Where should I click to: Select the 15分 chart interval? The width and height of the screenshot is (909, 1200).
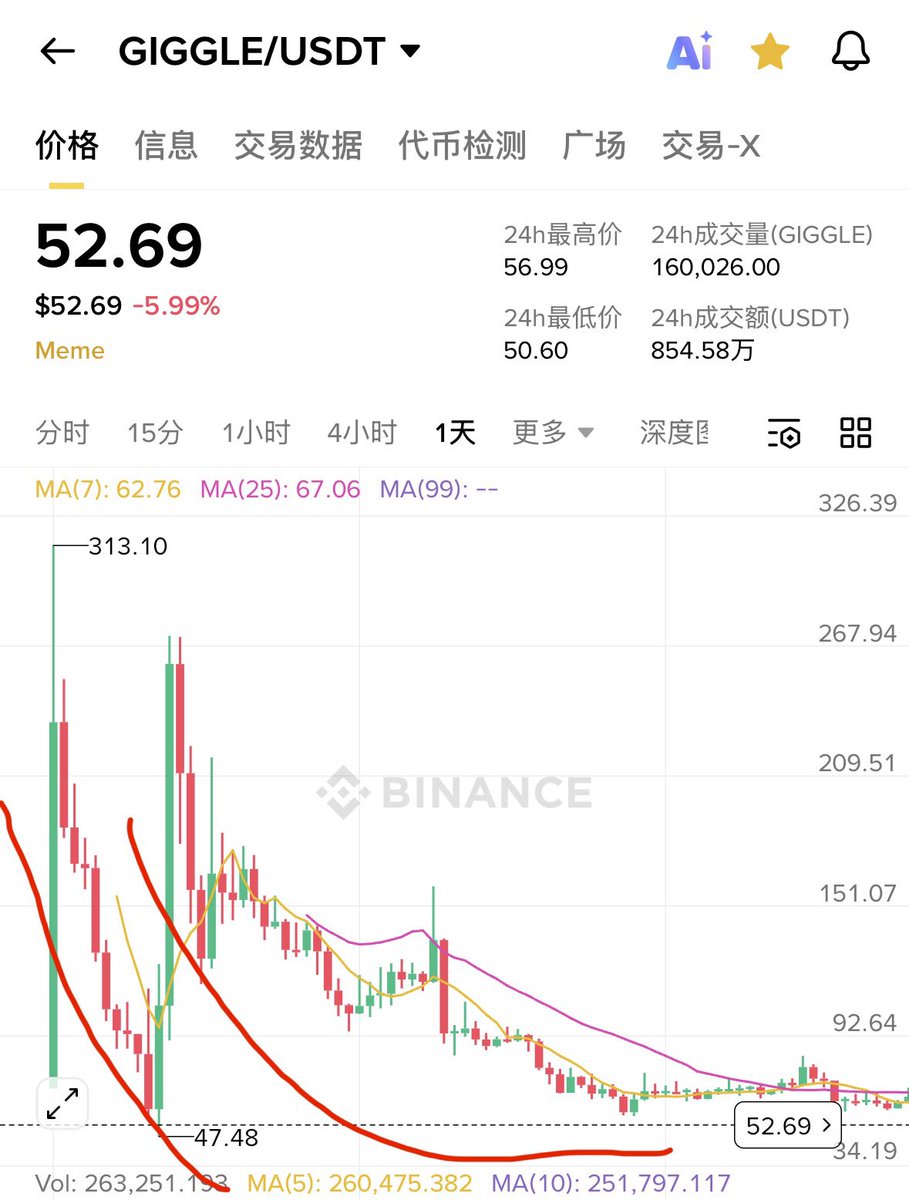click(x=155, y=433)
